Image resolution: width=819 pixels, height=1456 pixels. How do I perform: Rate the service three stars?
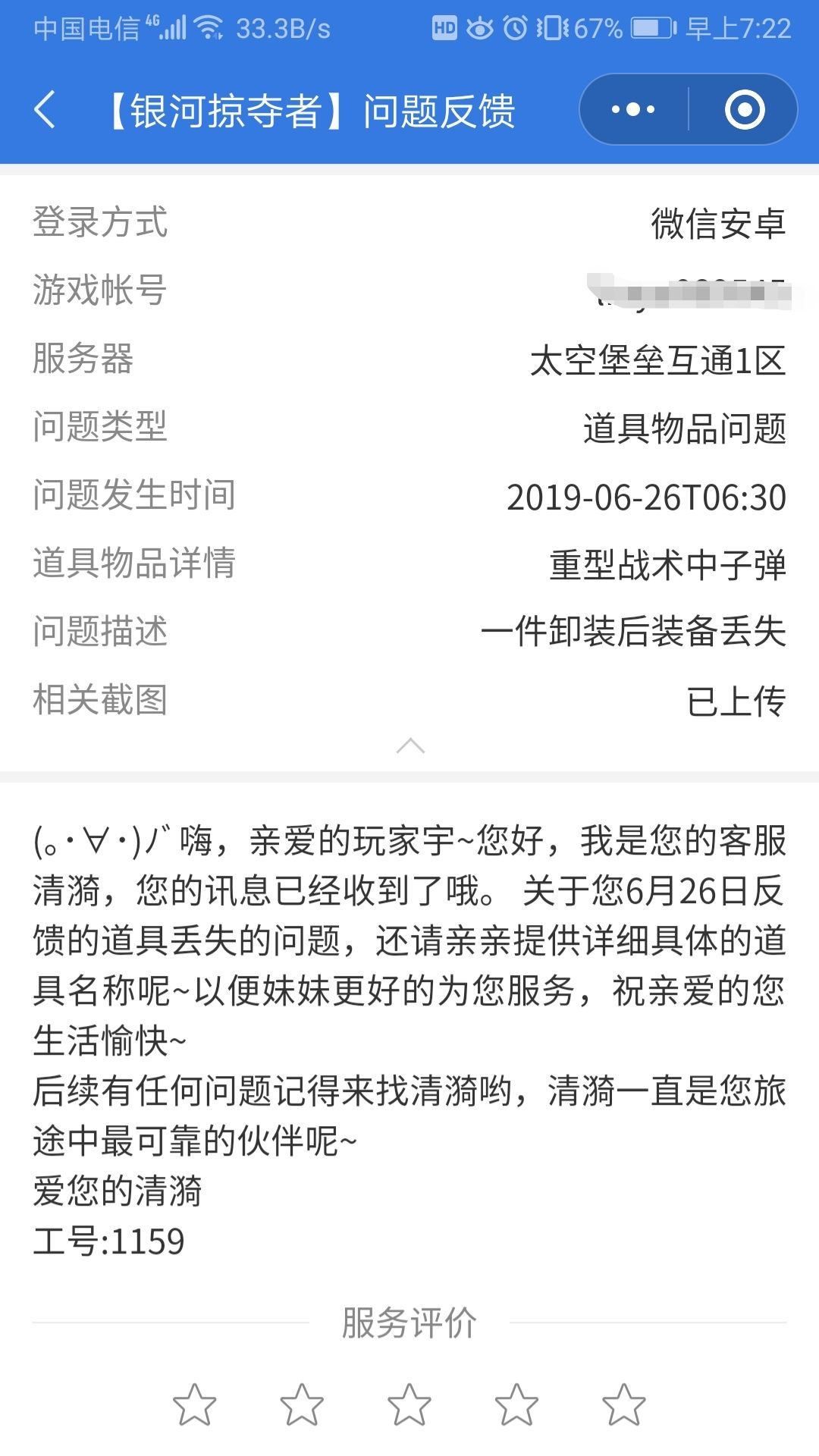pyautogui.click(x=409, y=1404)
